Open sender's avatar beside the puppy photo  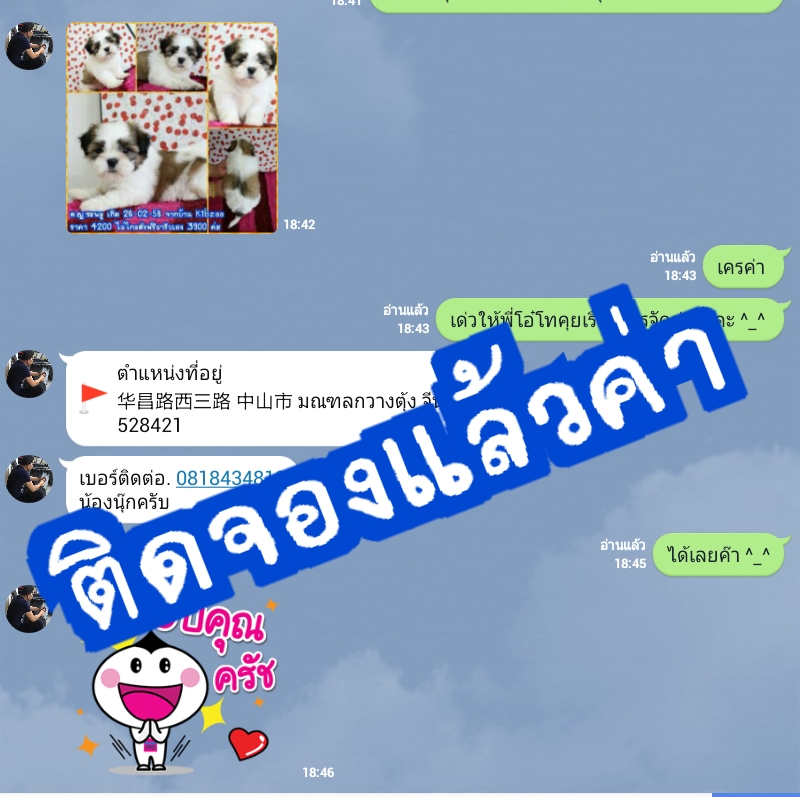pos(28,46)
